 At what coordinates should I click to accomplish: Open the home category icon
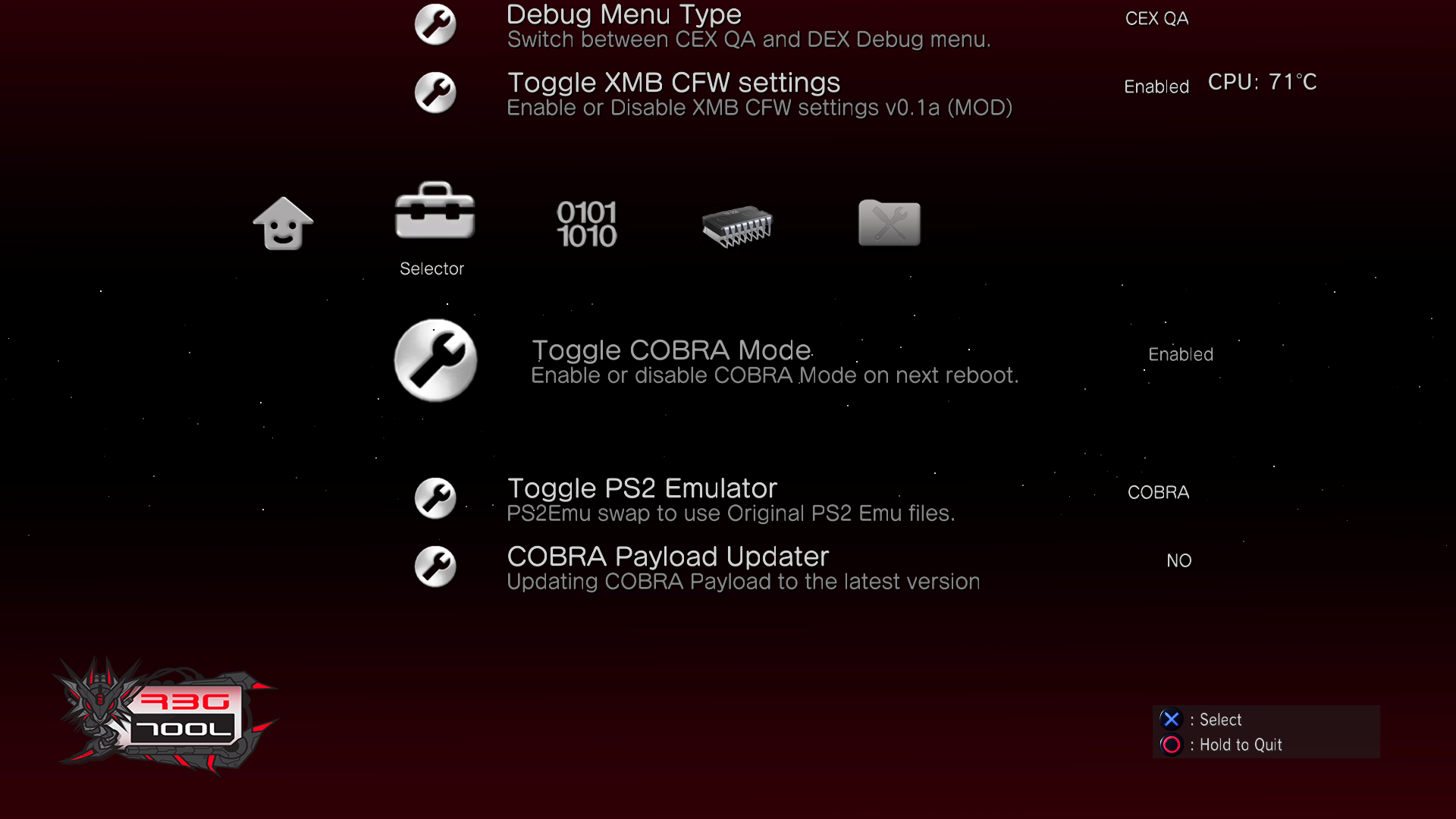(x=283, y=224)
